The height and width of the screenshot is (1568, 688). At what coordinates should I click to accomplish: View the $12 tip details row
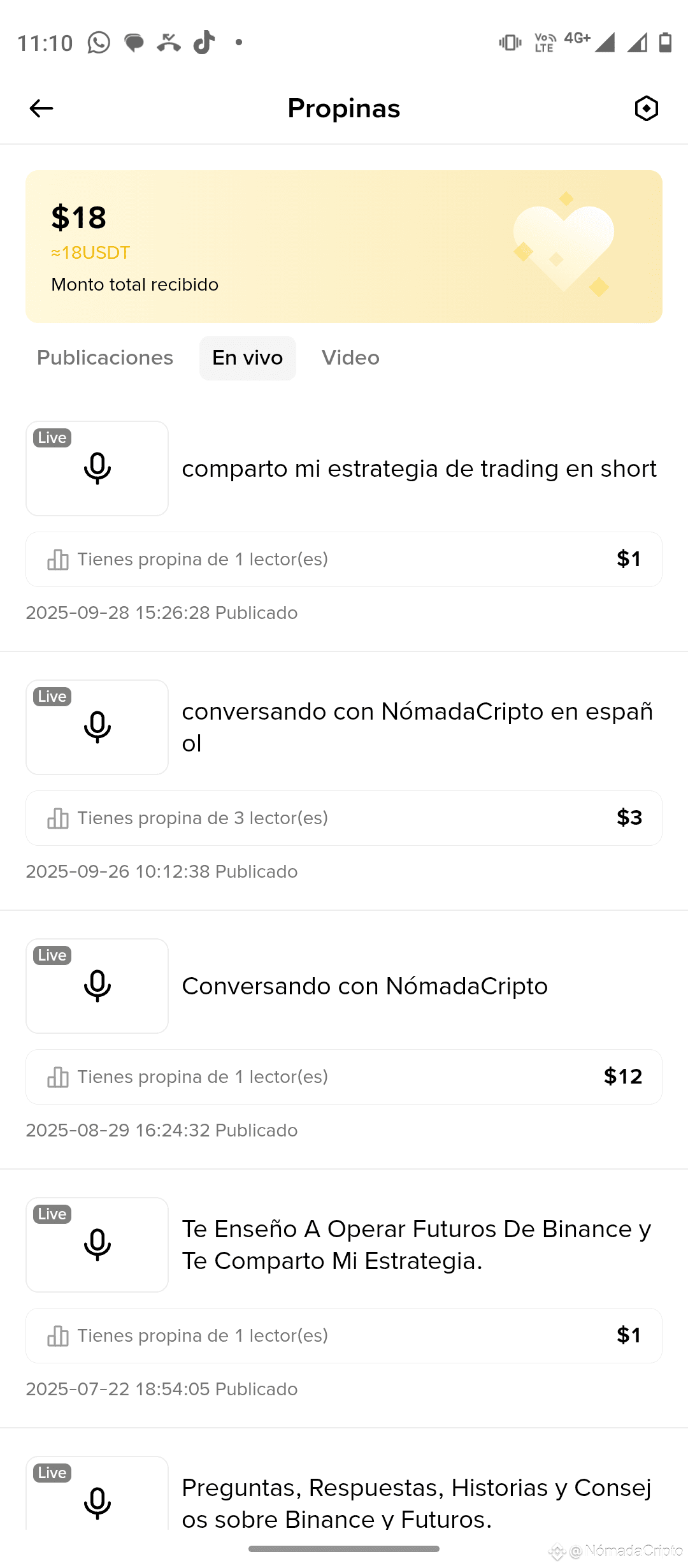[344, 1077]
